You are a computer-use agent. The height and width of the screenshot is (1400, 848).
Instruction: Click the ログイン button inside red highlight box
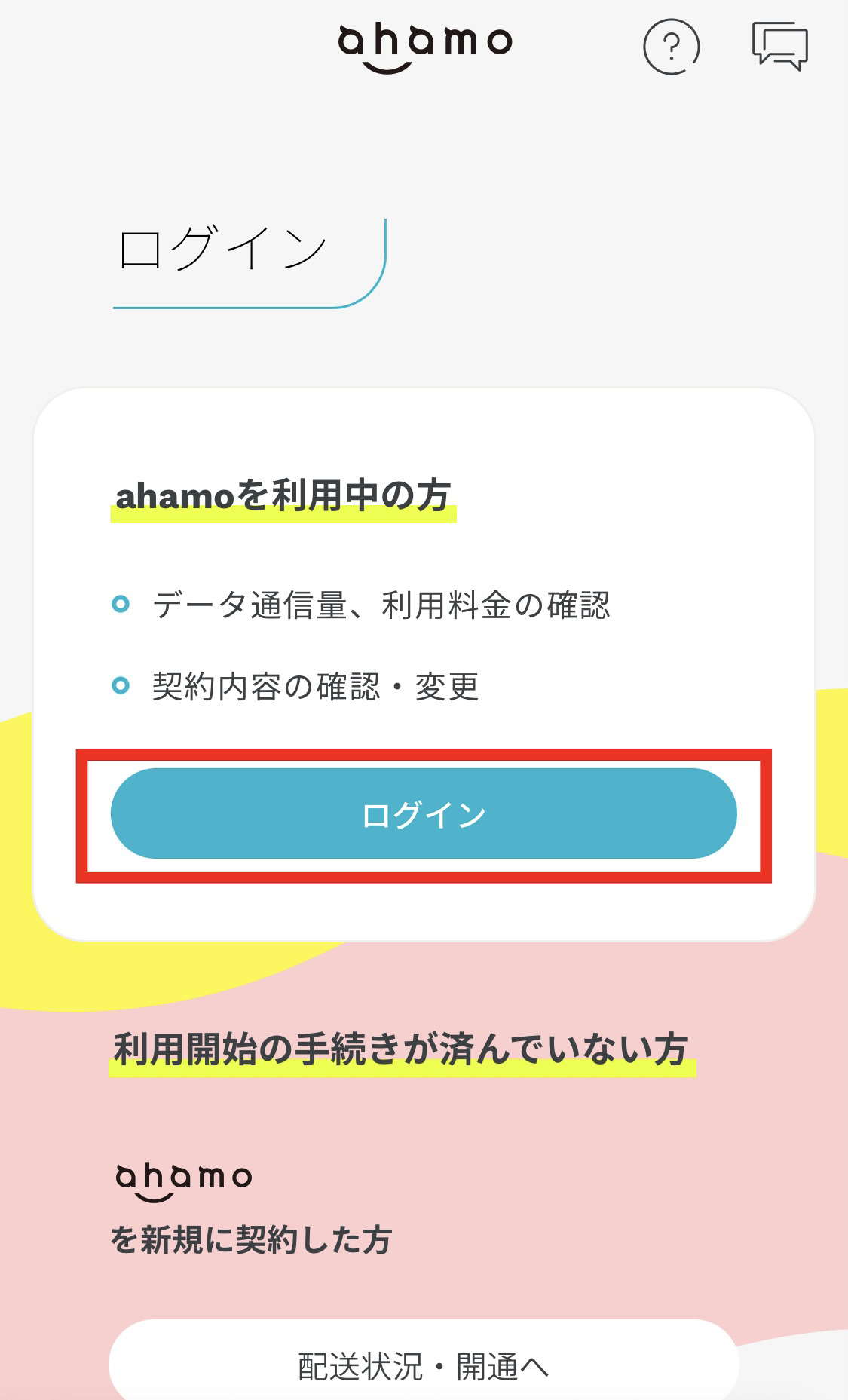424,813
